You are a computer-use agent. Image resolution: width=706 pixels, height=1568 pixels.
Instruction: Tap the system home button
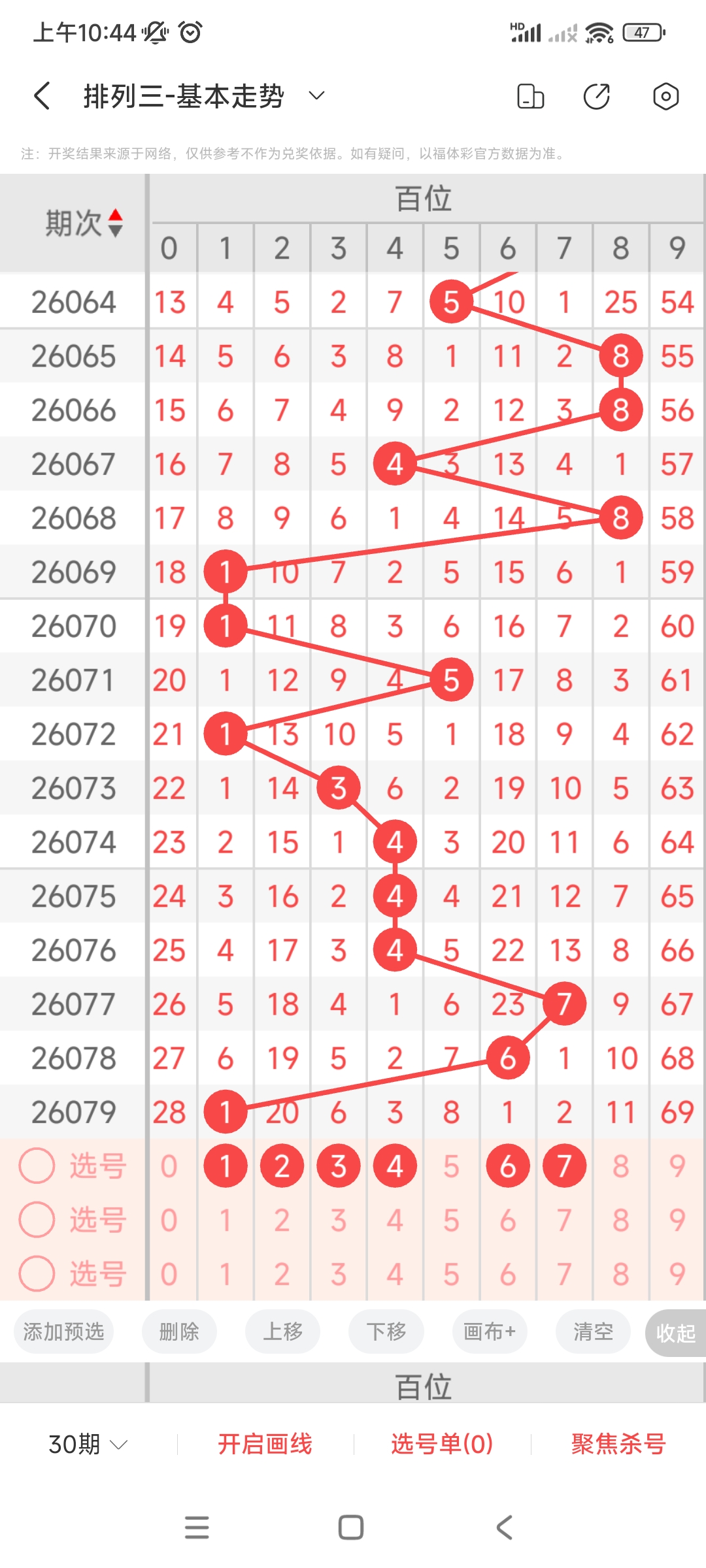coord(351,1527)
